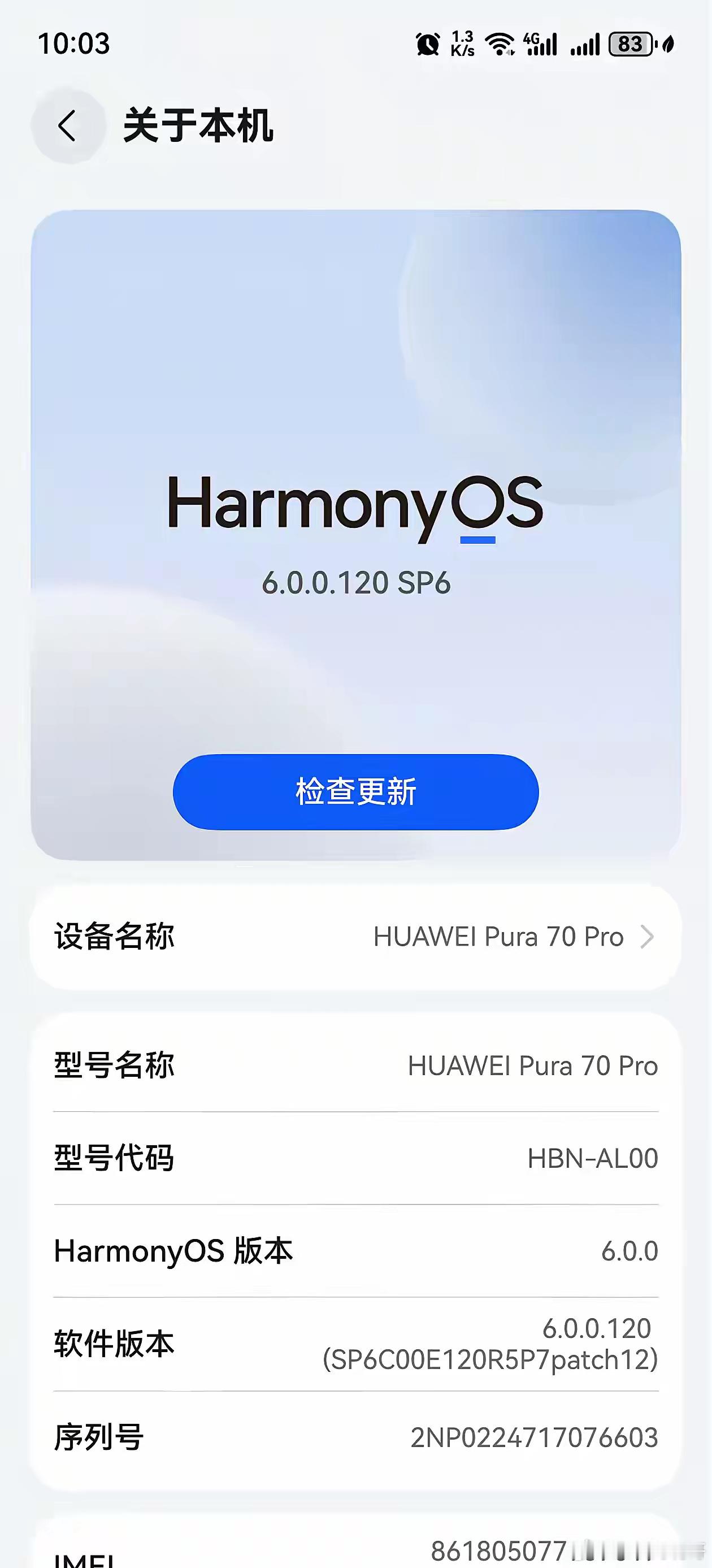Tap the 10:03 clock in status bar

[73, 42]
